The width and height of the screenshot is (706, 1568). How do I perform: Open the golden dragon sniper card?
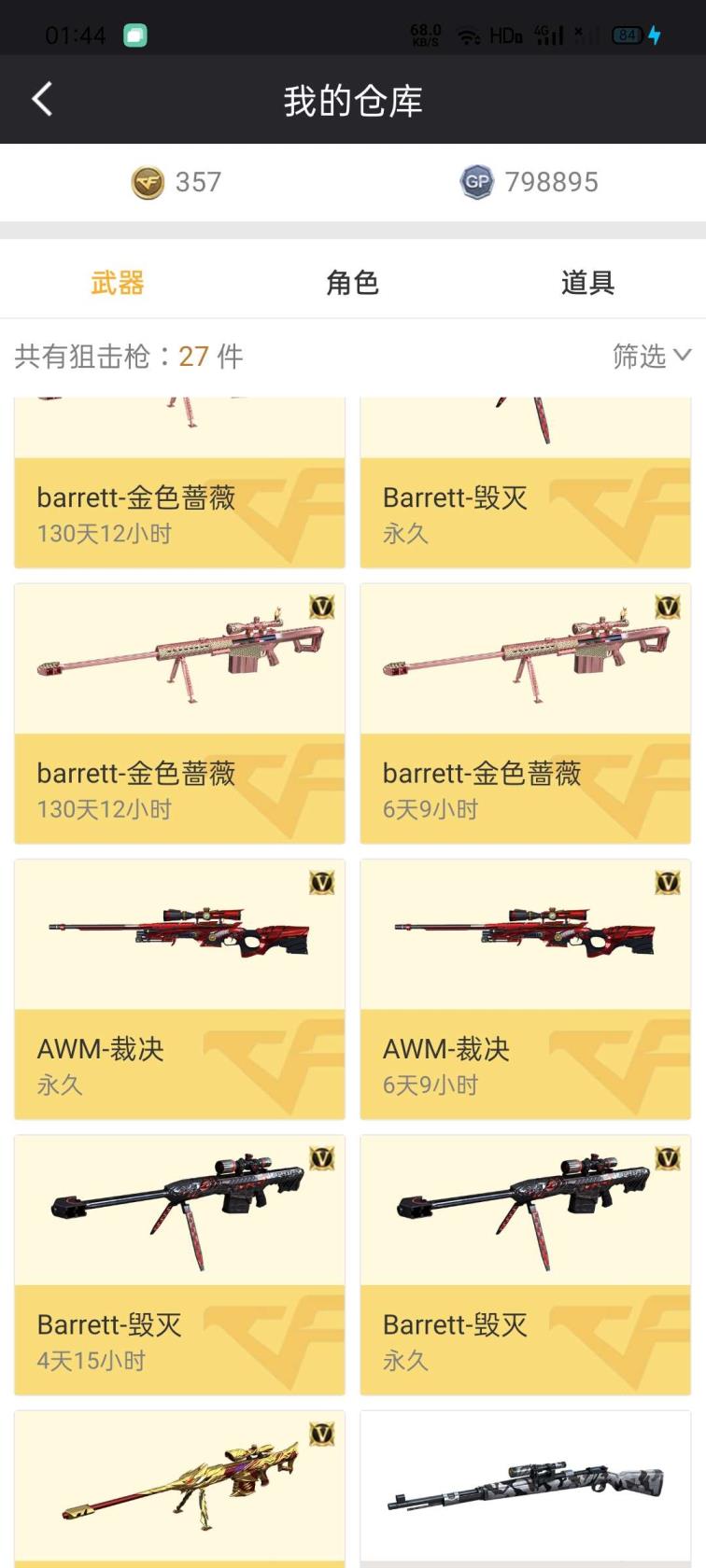(179, 1489)
